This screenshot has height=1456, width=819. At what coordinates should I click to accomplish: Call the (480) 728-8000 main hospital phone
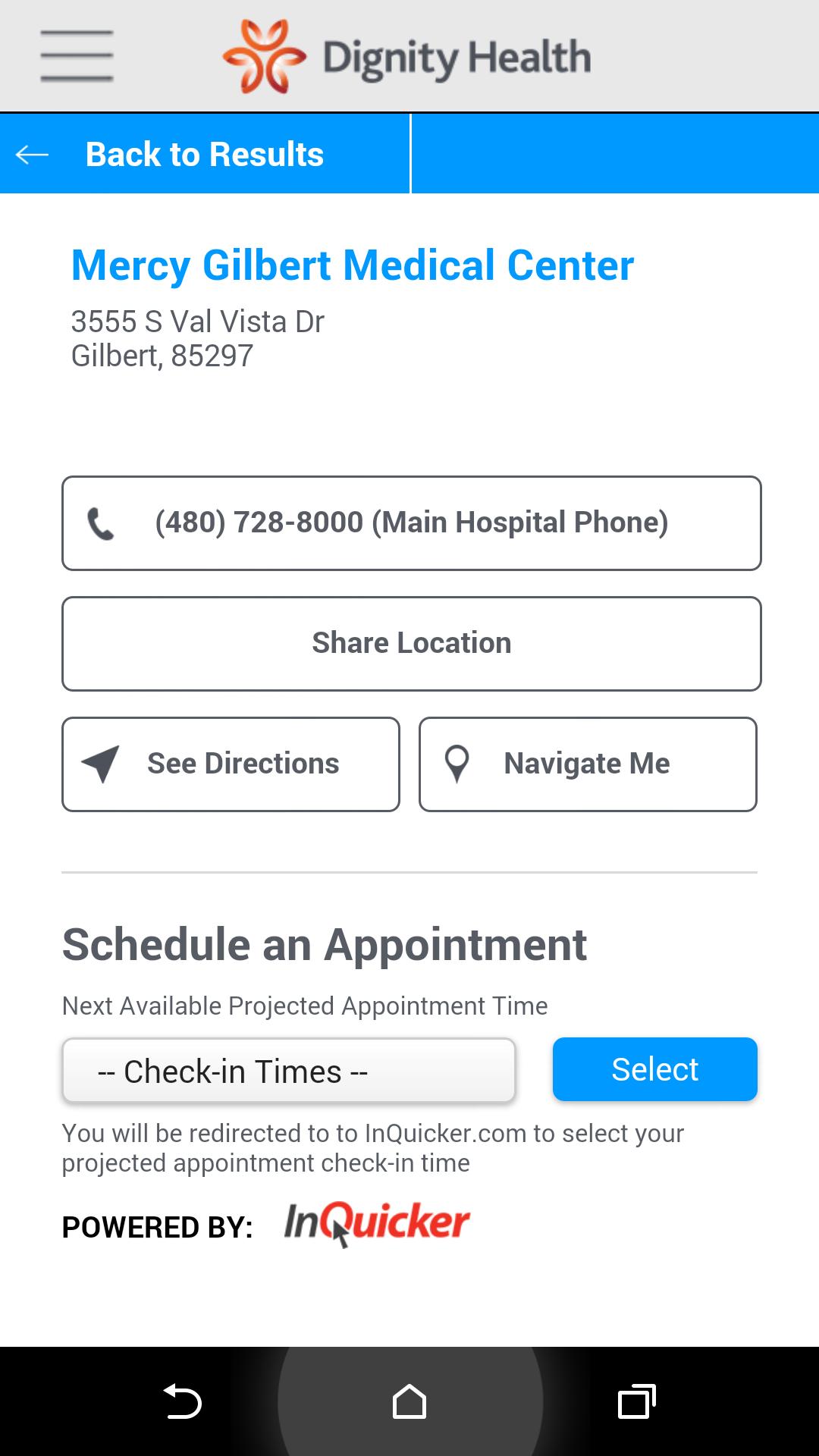[411, 522]
